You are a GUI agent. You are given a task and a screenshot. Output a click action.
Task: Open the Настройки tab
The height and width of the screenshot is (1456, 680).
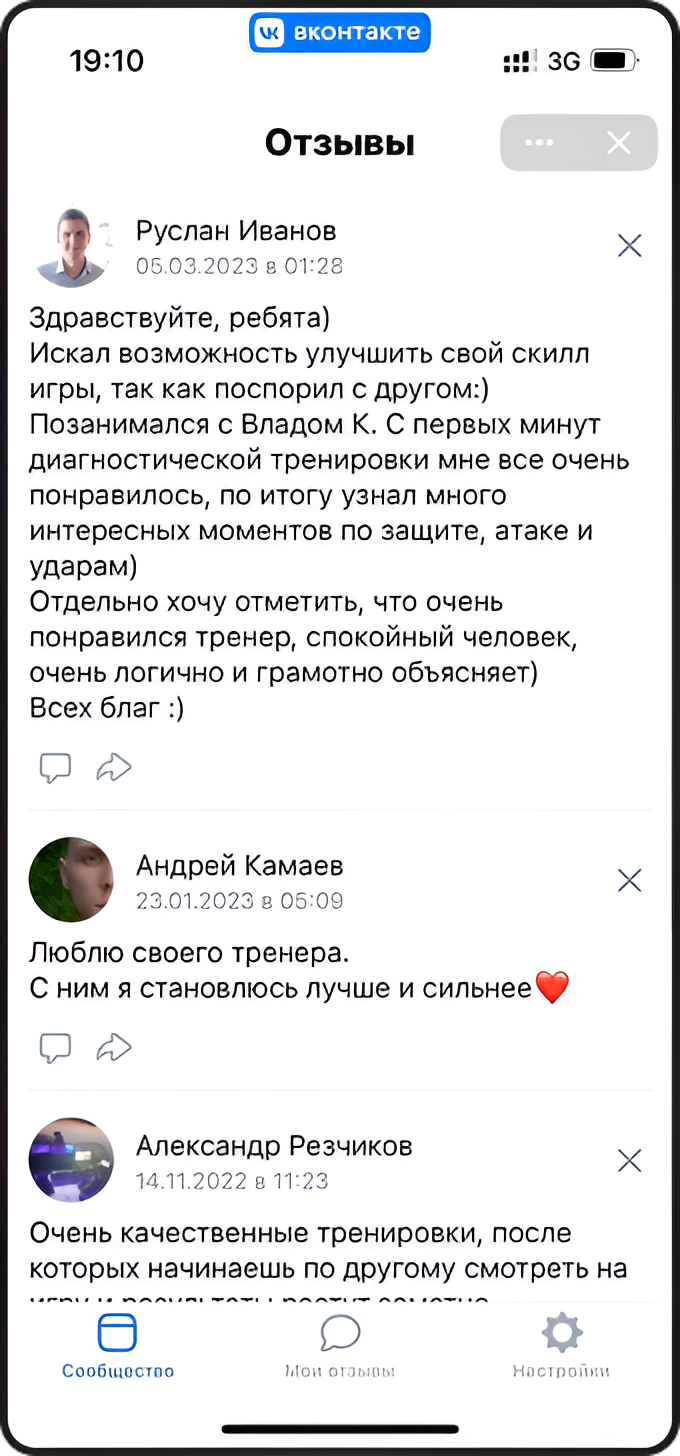[561, 1347]
